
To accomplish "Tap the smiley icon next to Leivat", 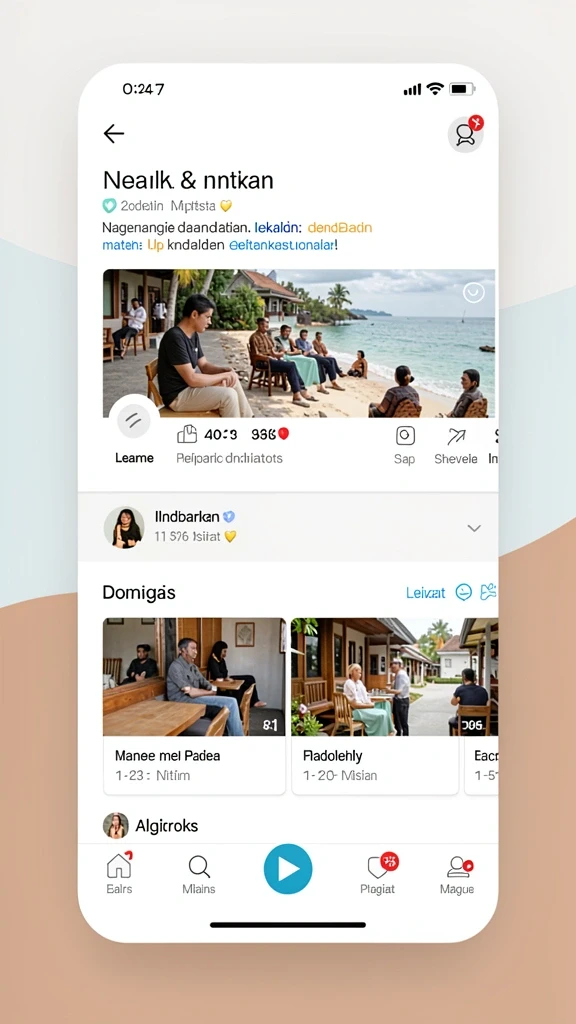I will click(x=464, y=592).
